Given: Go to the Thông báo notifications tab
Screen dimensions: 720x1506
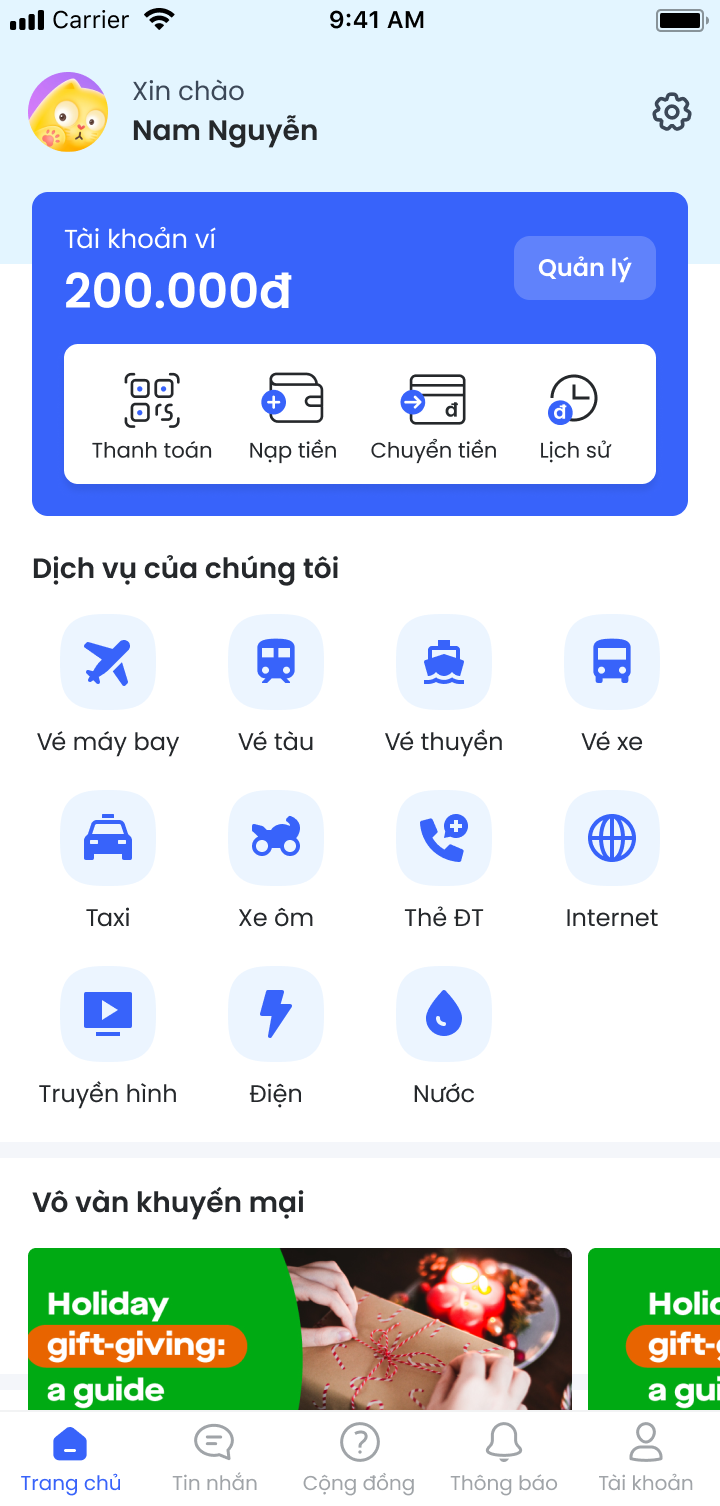Looking at the screenshot, I should tap(504, 1458).
